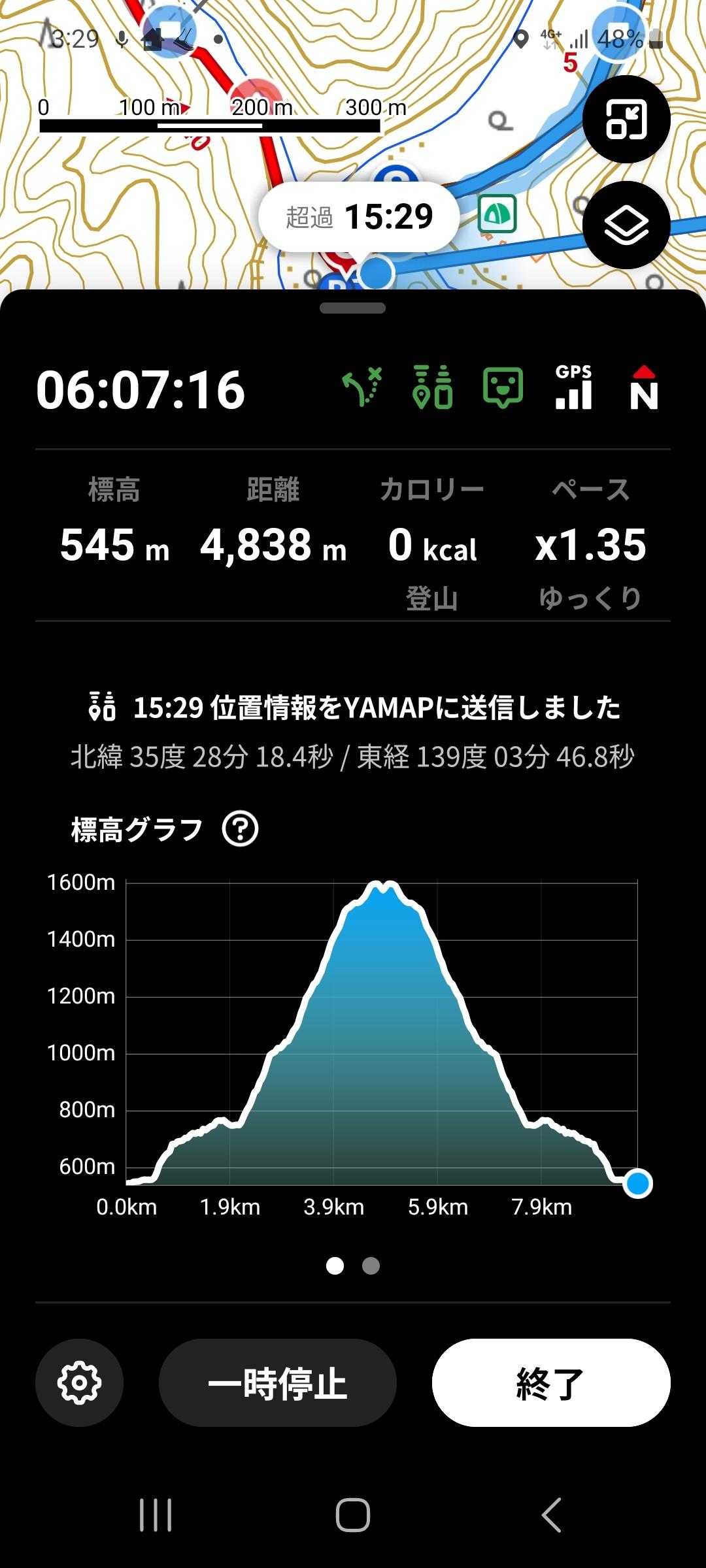Tap the green campsite marker on map

pos(497,214)
